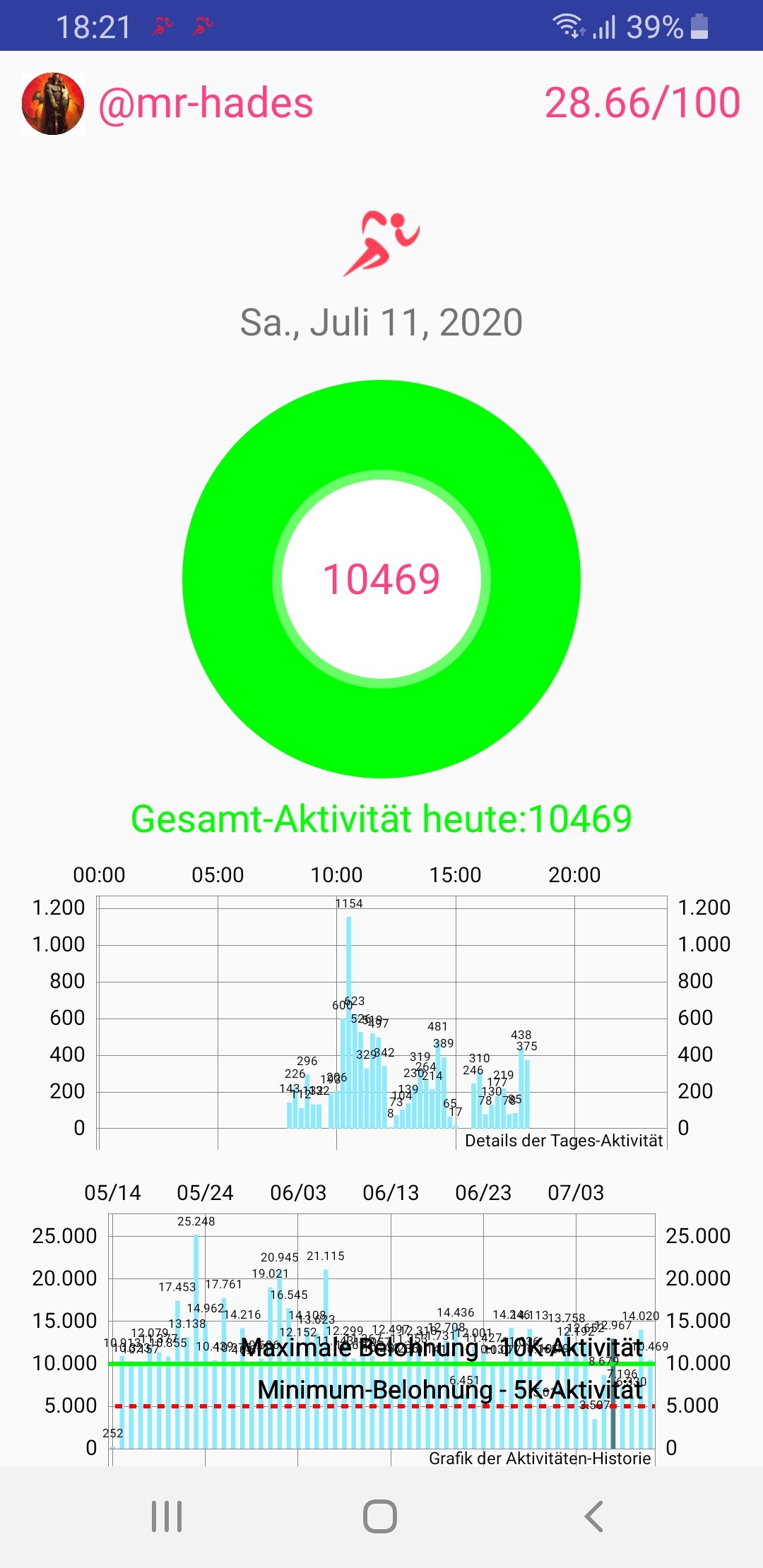The image size is (763, 1568).
Task: Open the recent apps view
Action: [167, 1516]
